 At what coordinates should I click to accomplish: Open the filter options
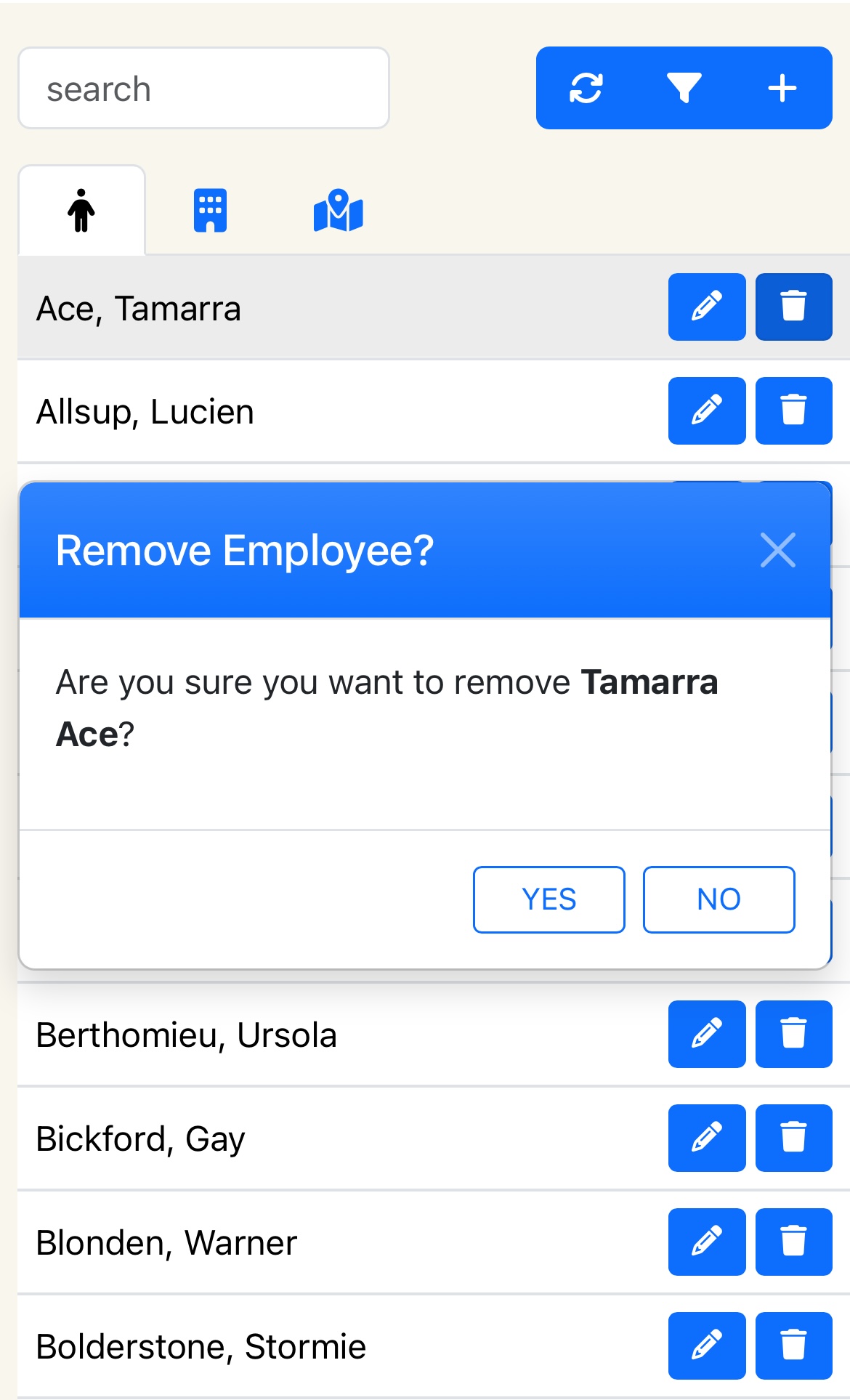click(684, 89)
